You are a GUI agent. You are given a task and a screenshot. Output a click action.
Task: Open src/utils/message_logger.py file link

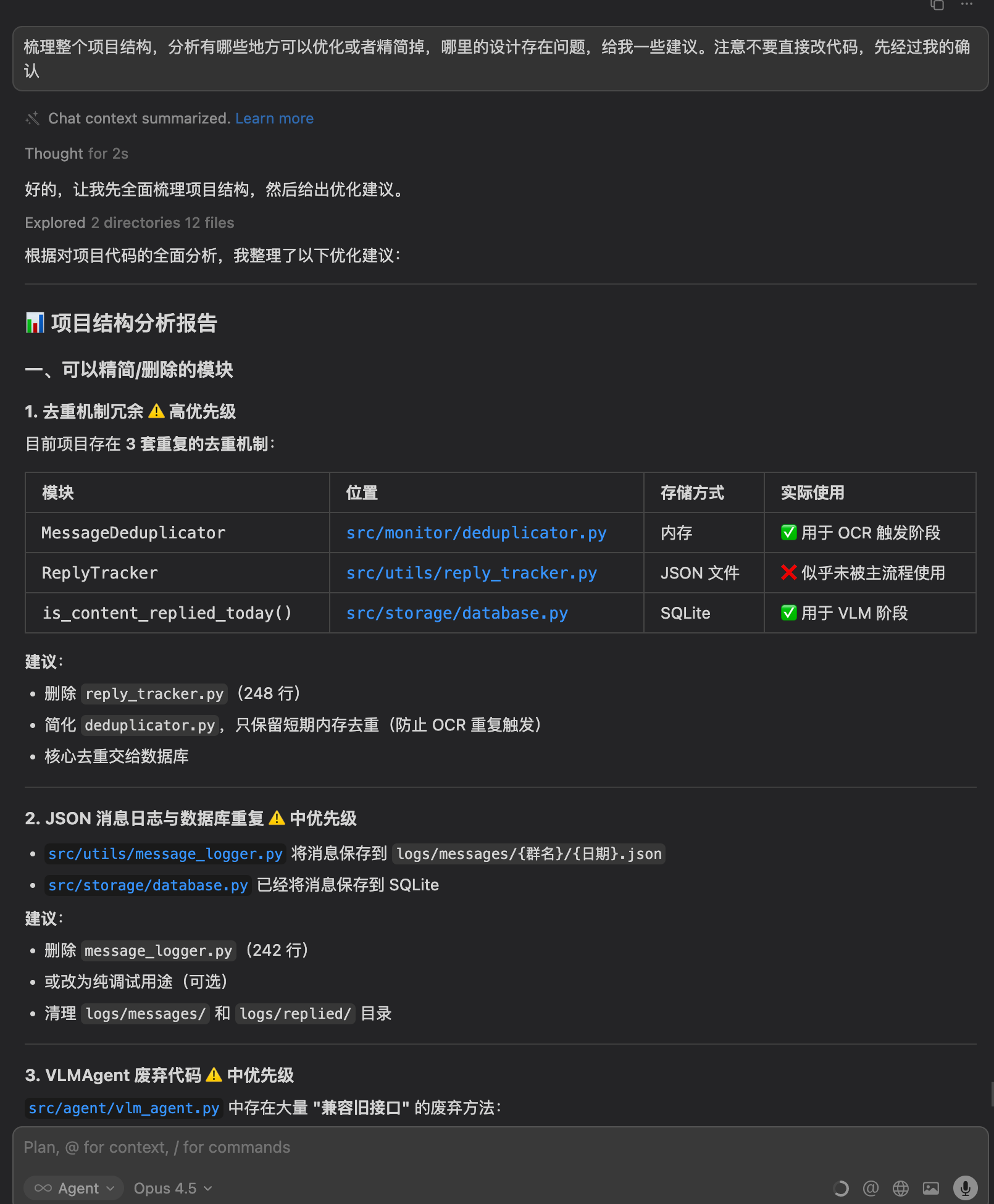pyautogui.click(x=165, y=854)
